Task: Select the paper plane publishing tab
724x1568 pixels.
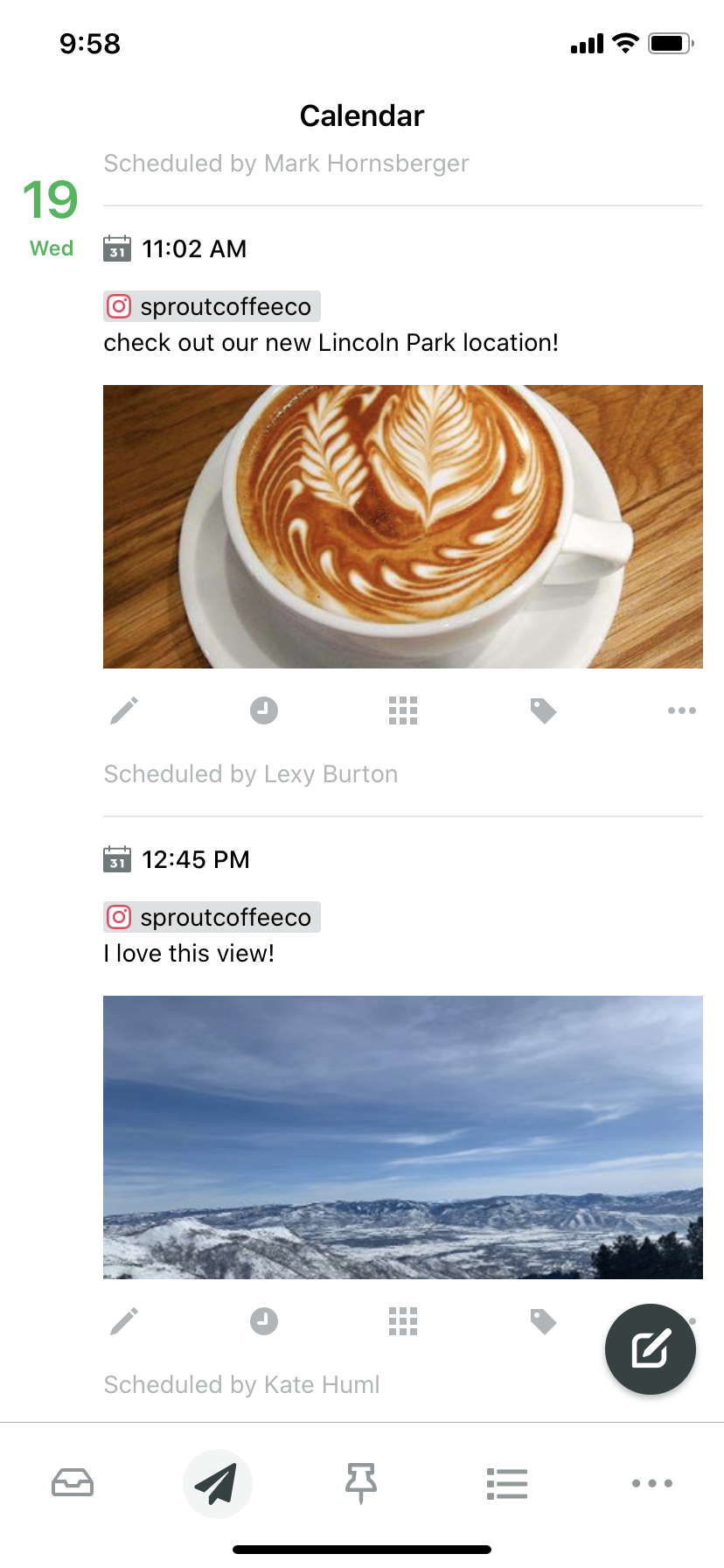Action: tap(217, 1483)
